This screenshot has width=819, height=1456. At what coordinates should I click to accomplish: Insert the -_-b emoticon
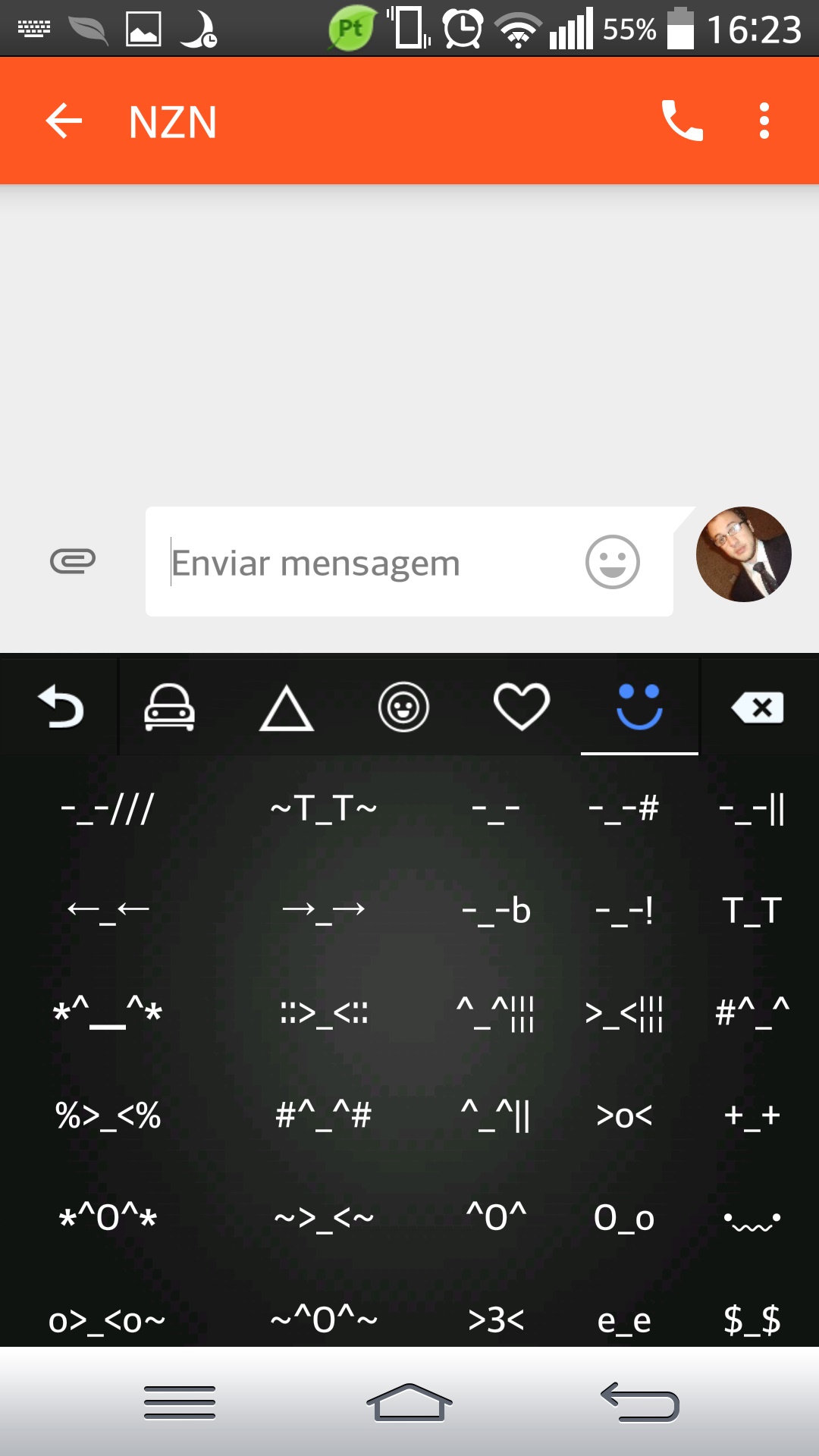pyautogui.click(x=496, y=910)
